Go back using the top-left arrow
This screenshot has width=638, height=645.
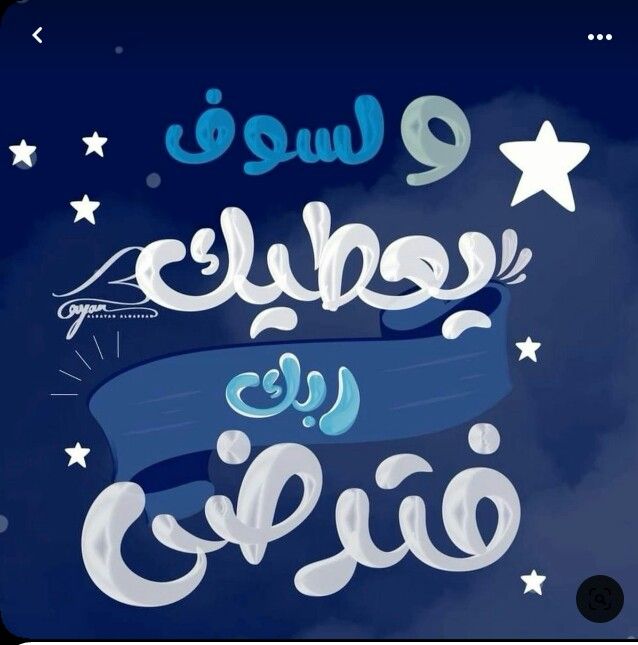37,36
